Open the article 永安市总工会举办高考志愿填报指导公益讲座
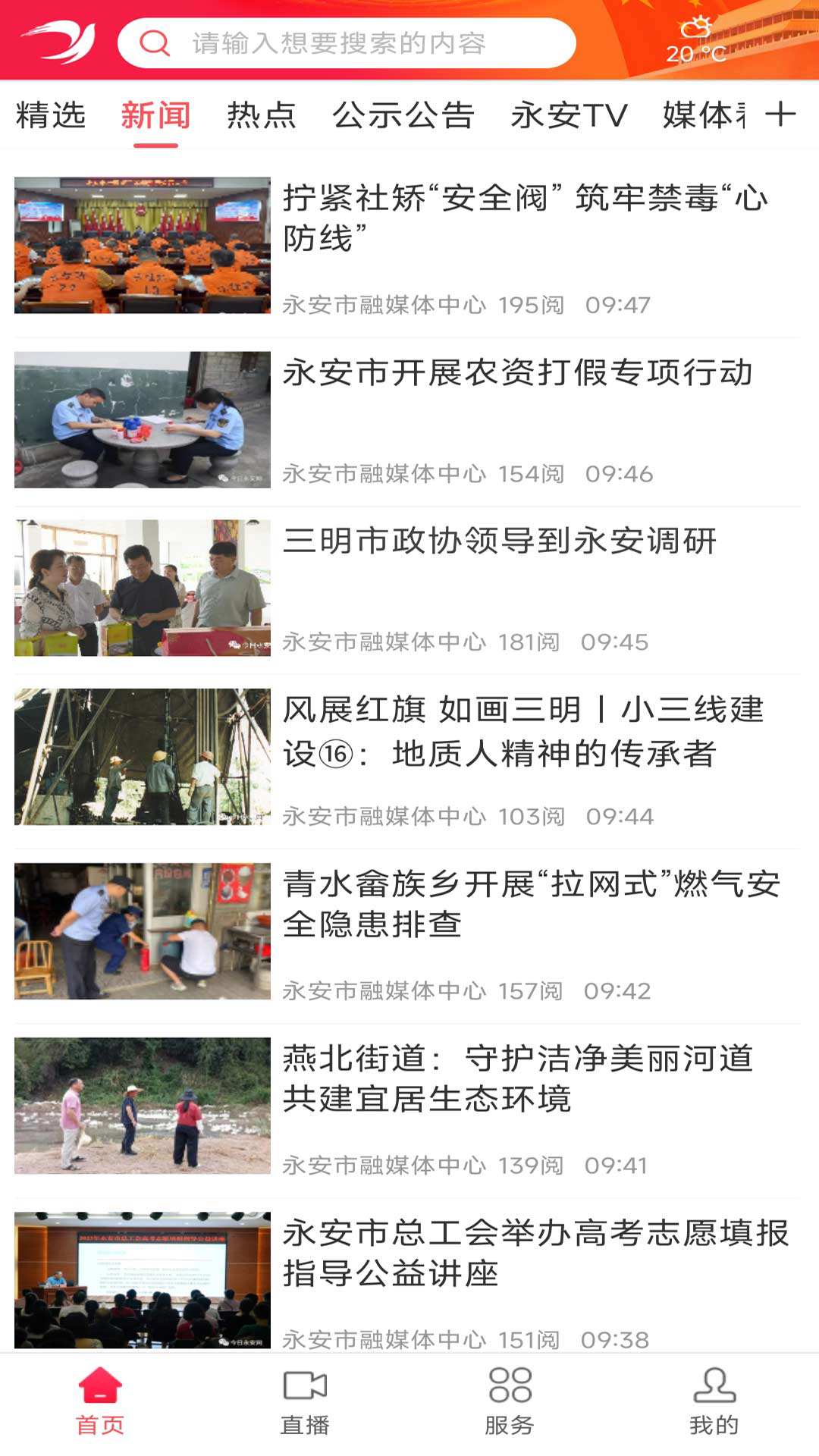The height and width of the screenshot is (1456, 819). click(x=535, y=1253)
